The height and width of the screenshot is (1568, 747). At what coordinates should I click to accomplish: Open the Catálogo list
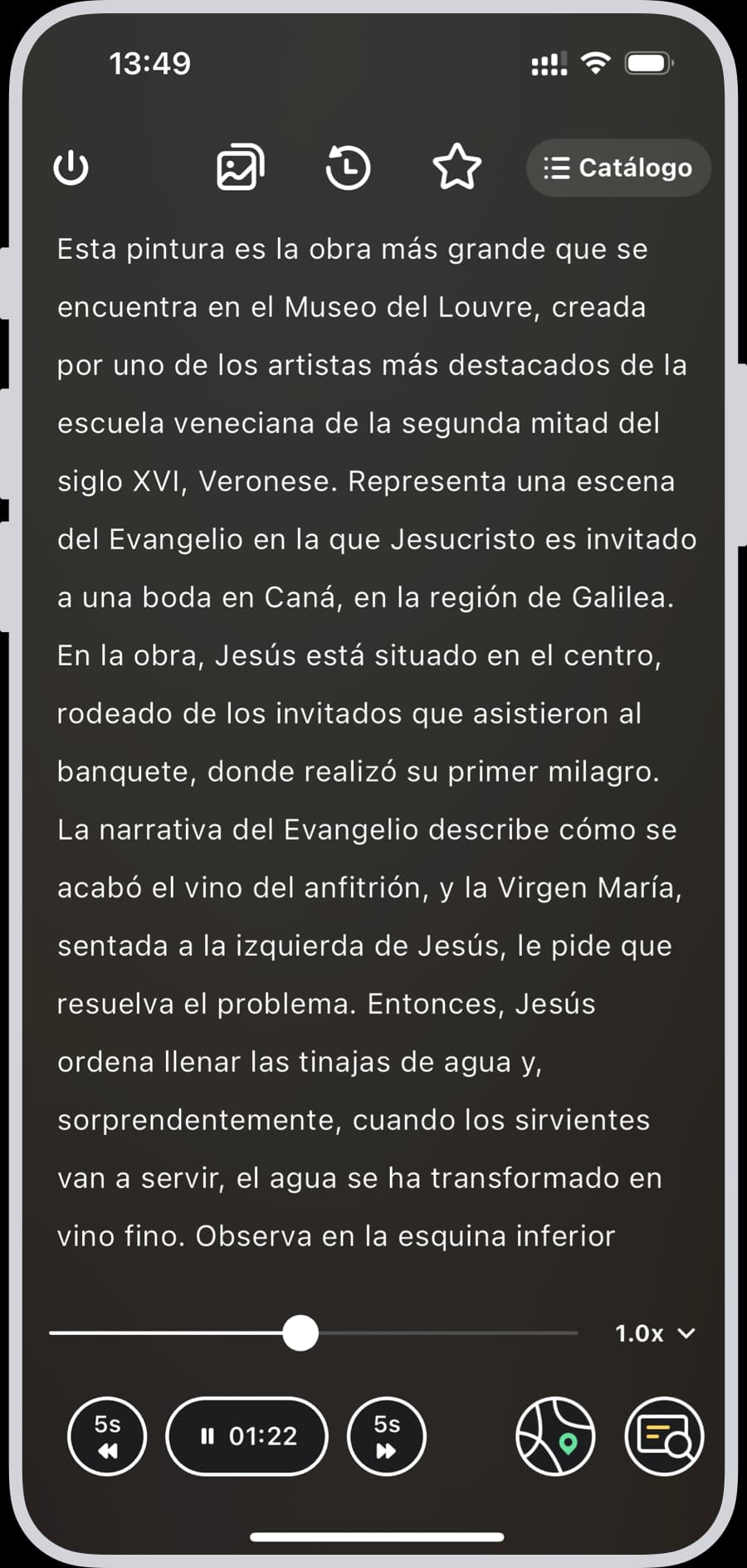point(618,168)
